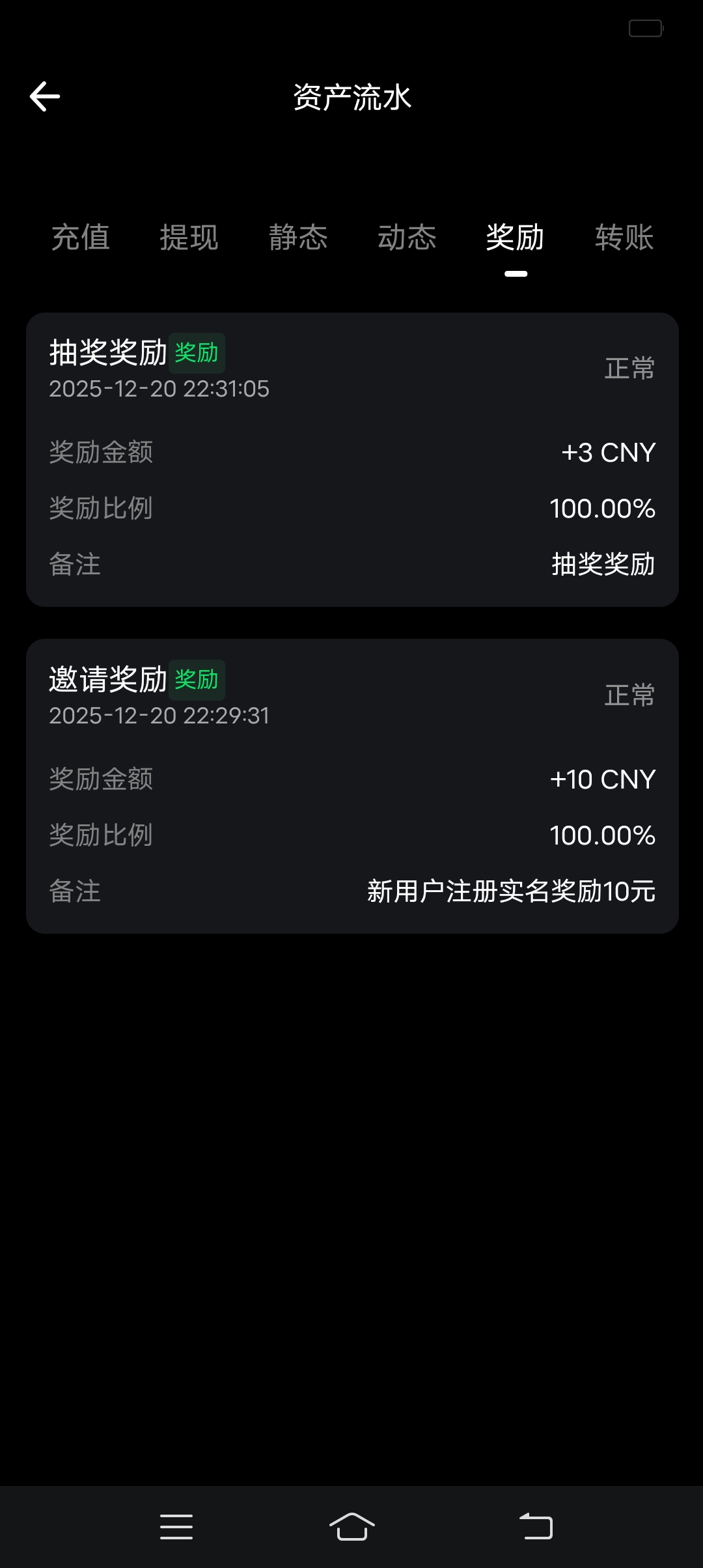This screenshot has height=1568, width=703.
Task: Switch to the 提现 tab
Action: tap(188, 238)
